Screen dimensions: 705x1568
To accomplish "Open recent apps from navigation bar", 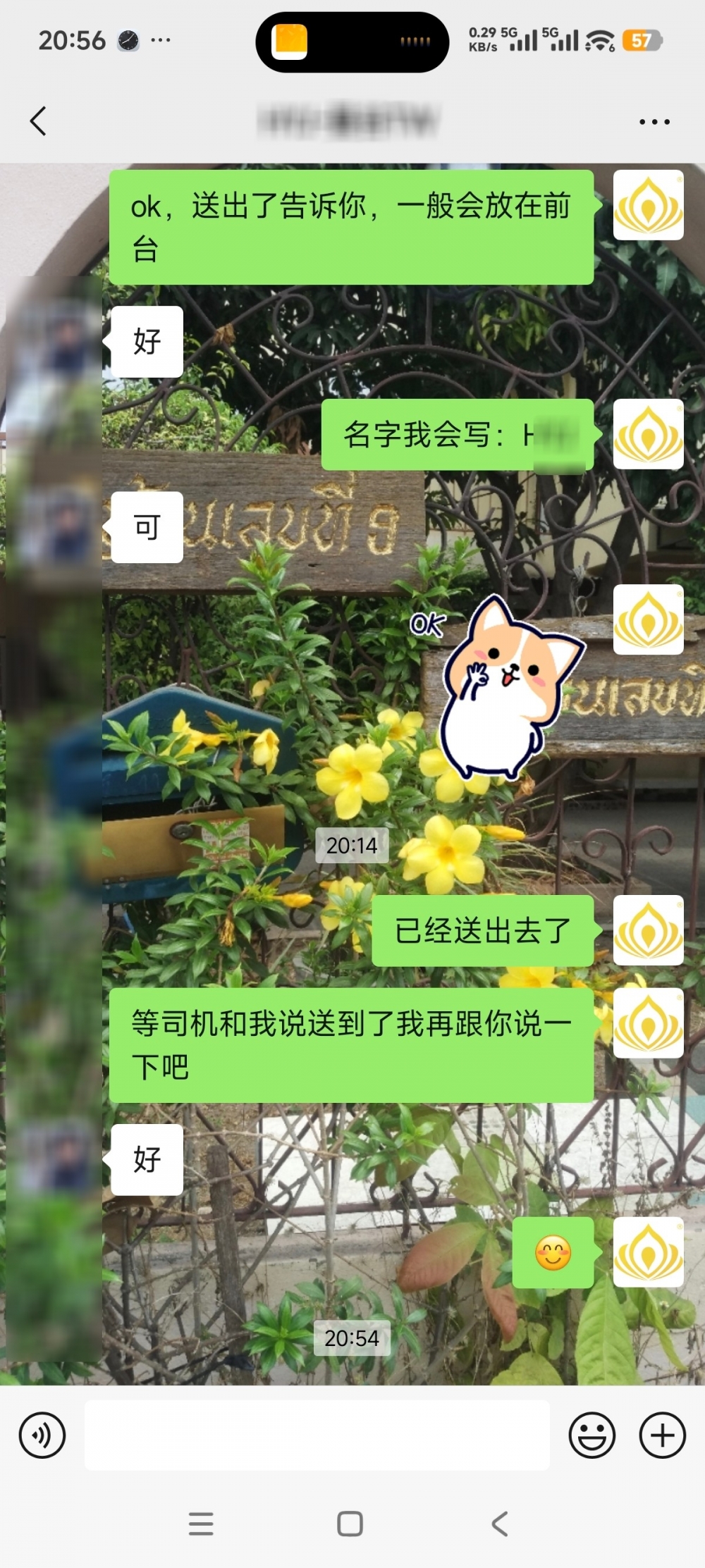I will tap(201, 1524).
